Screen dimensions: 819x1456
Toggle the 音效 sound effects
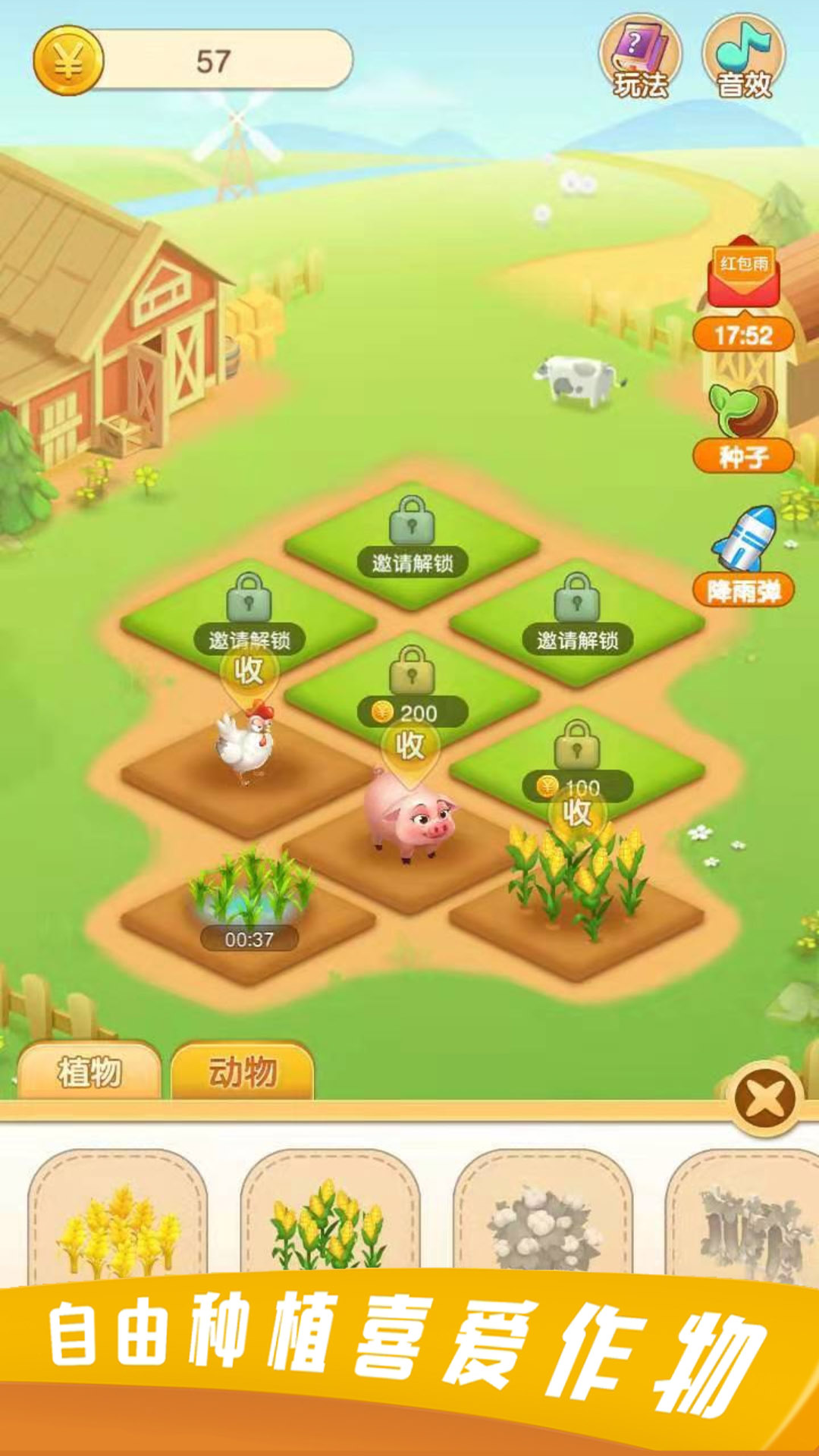(x=744, y=58)
